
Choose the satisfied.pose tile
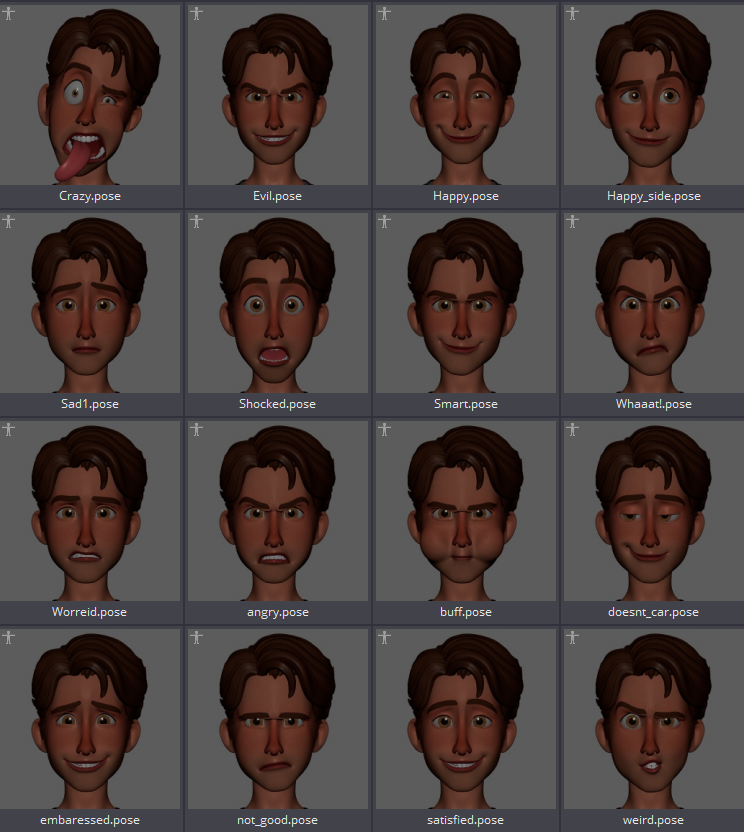(465, 719)
